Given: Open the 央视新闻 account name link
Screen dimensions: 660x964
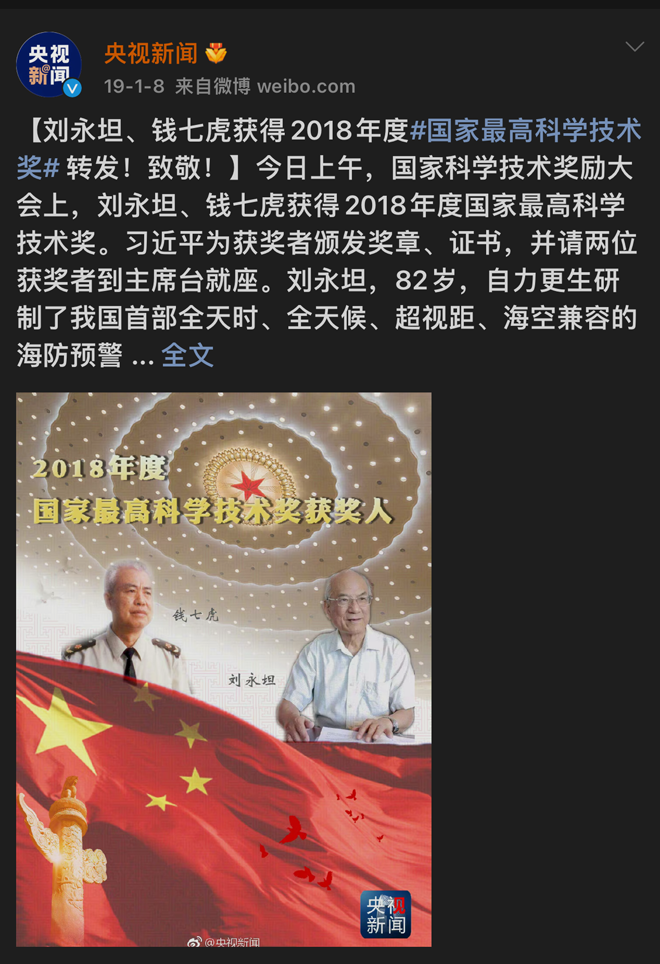Looking at the screenshot, I should pos(151,53).
